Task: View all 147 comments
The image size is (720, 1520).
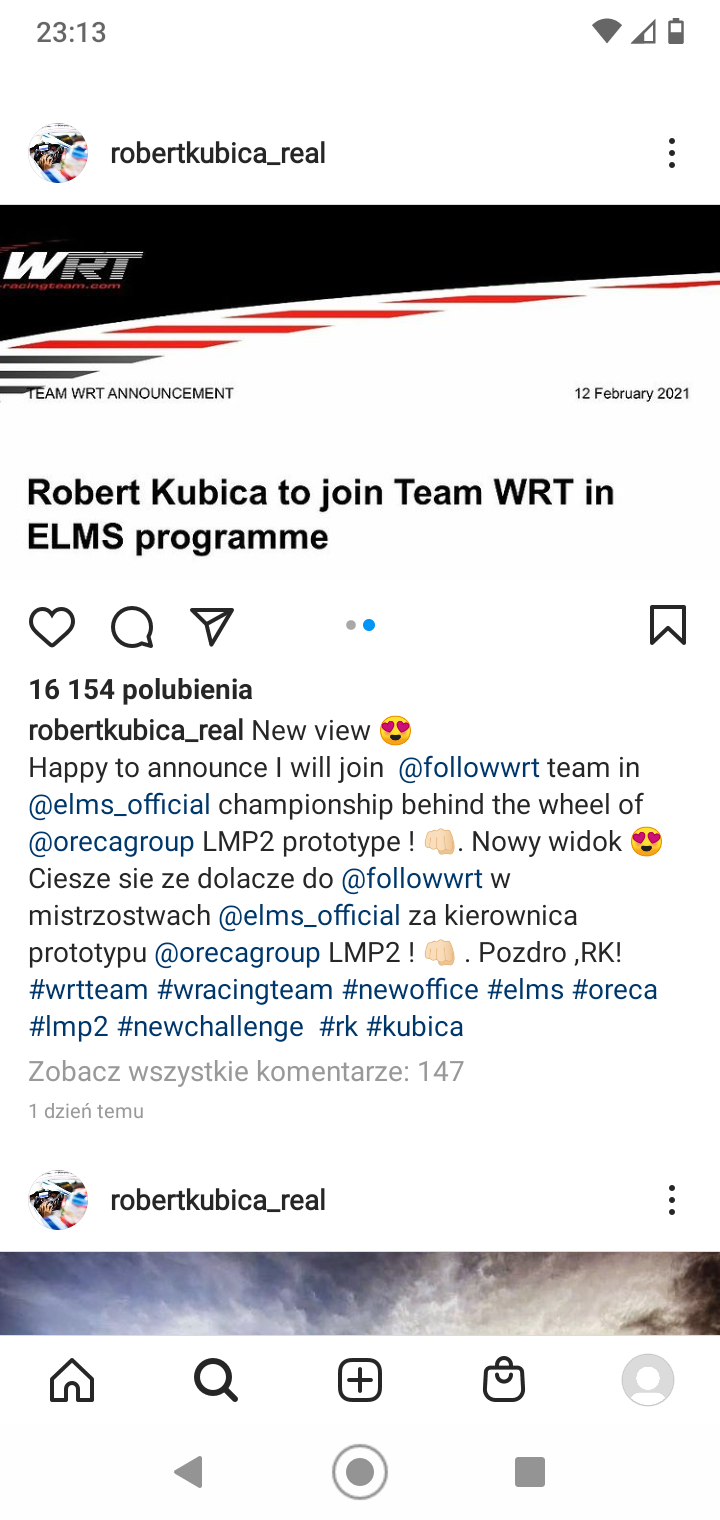Action: click(246, 1072)
